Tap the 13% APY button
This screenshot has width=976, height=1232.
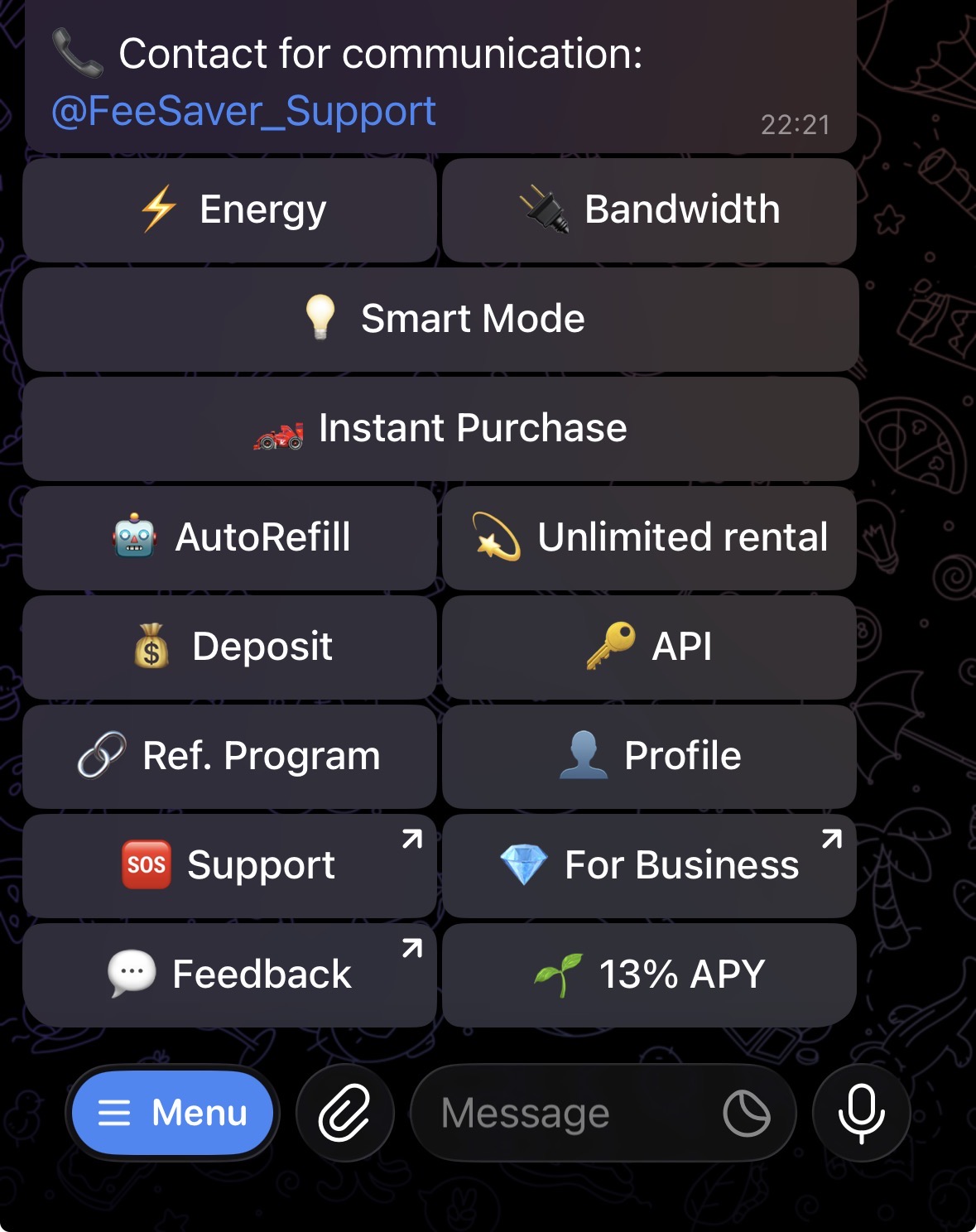coord(649,975)
